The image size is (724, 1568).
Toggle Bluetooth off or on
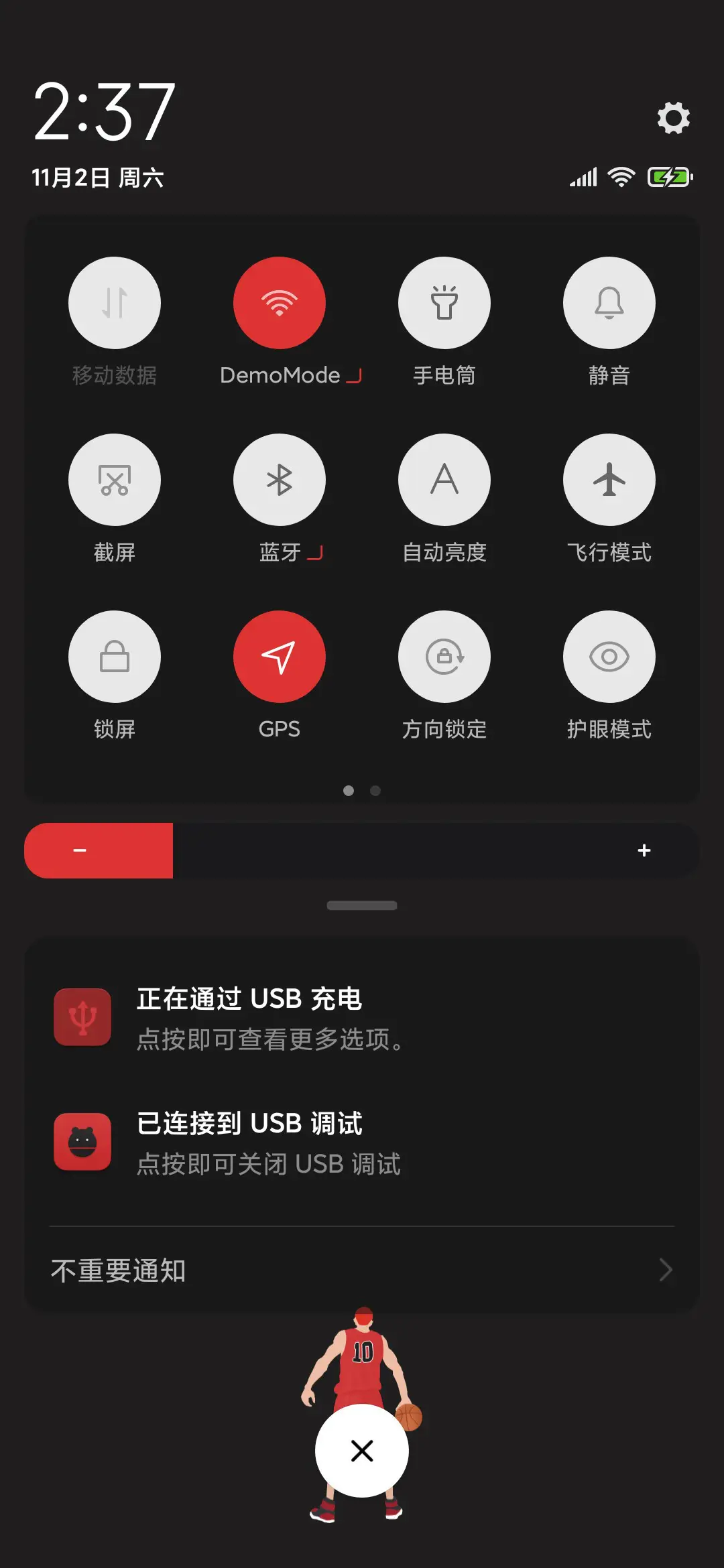pyautogui.click(x=280, y=480)
